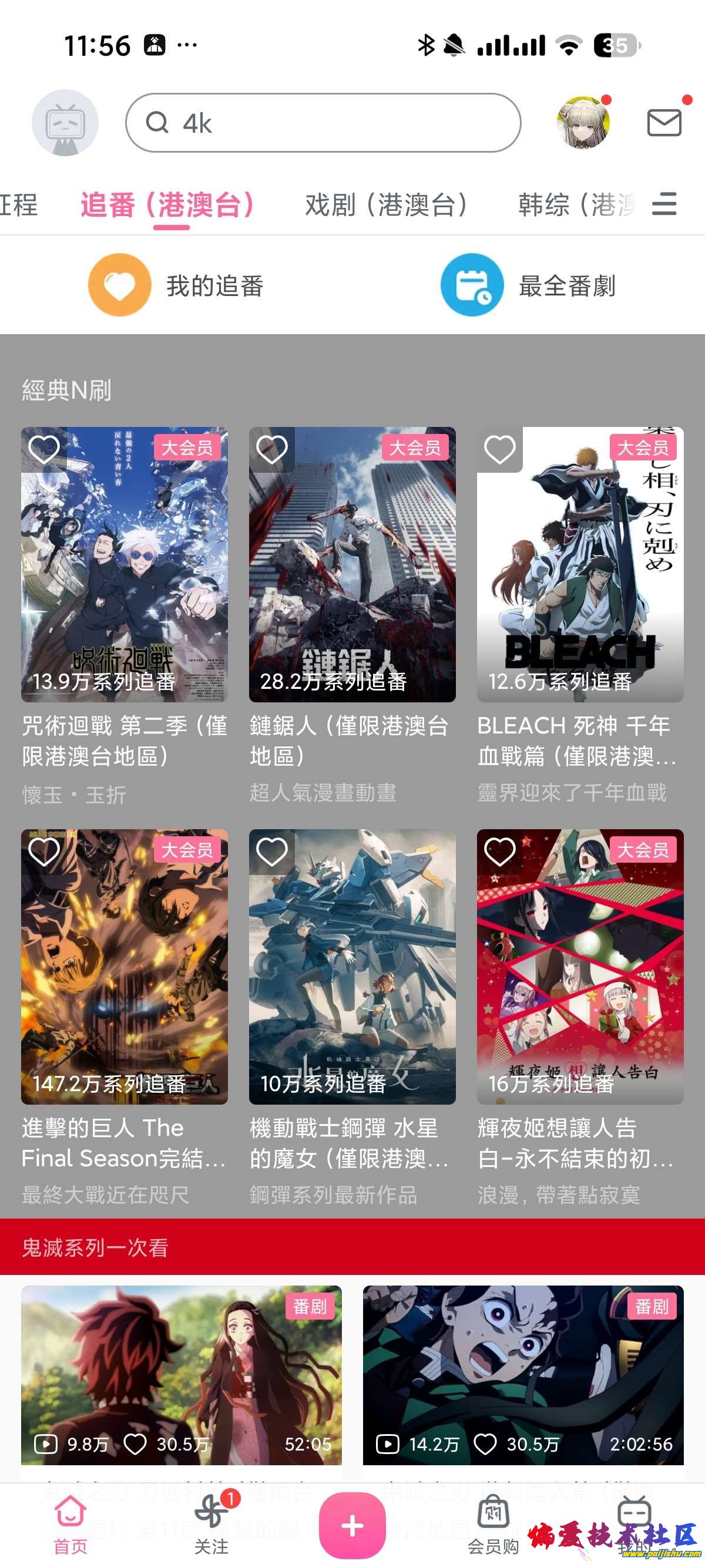
Task: Switch to the 戏剧 (港澳台) tab
Action: [386, 205]
